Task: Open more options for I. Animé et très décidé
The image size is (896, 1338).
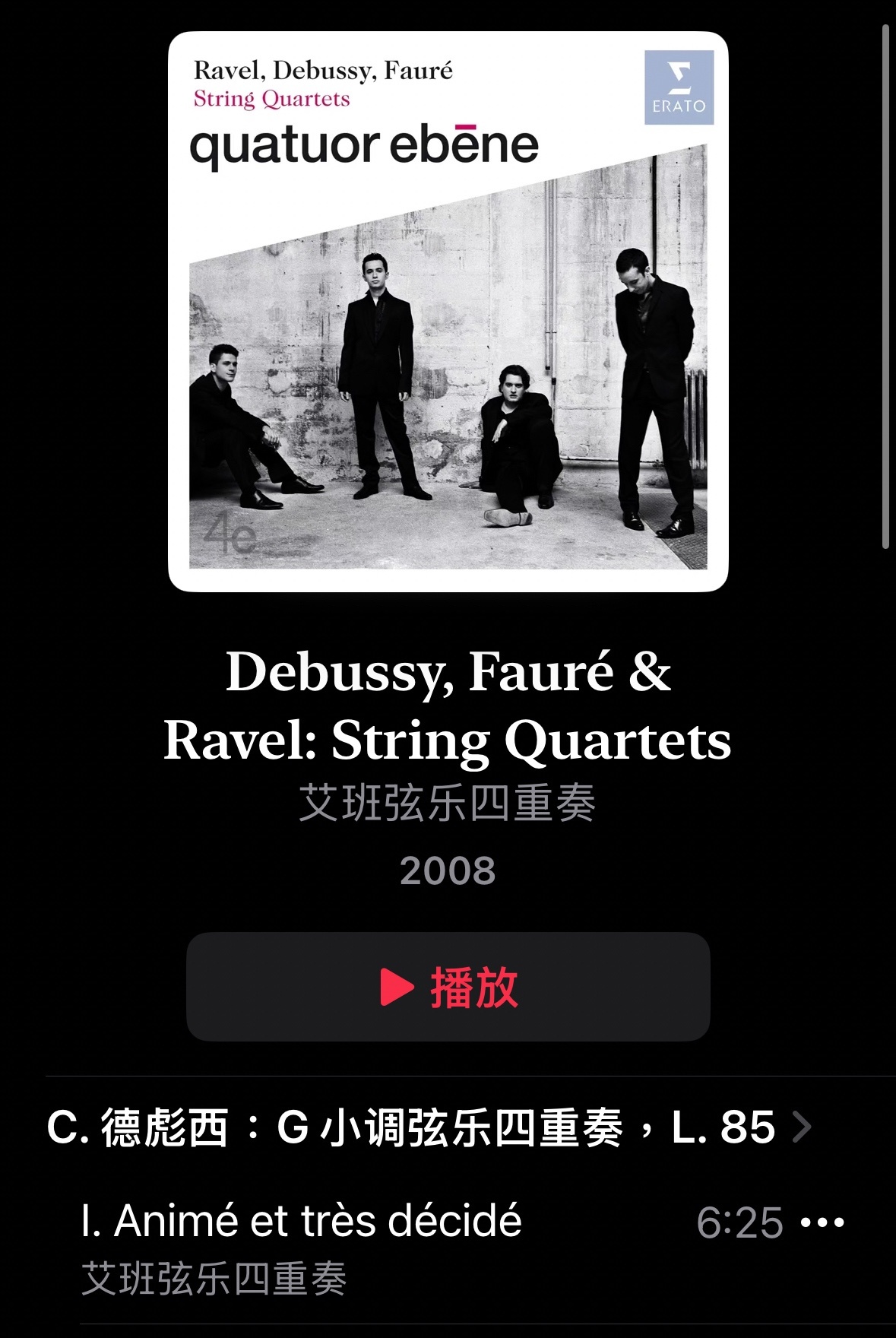Action: tap(822, 1223)
